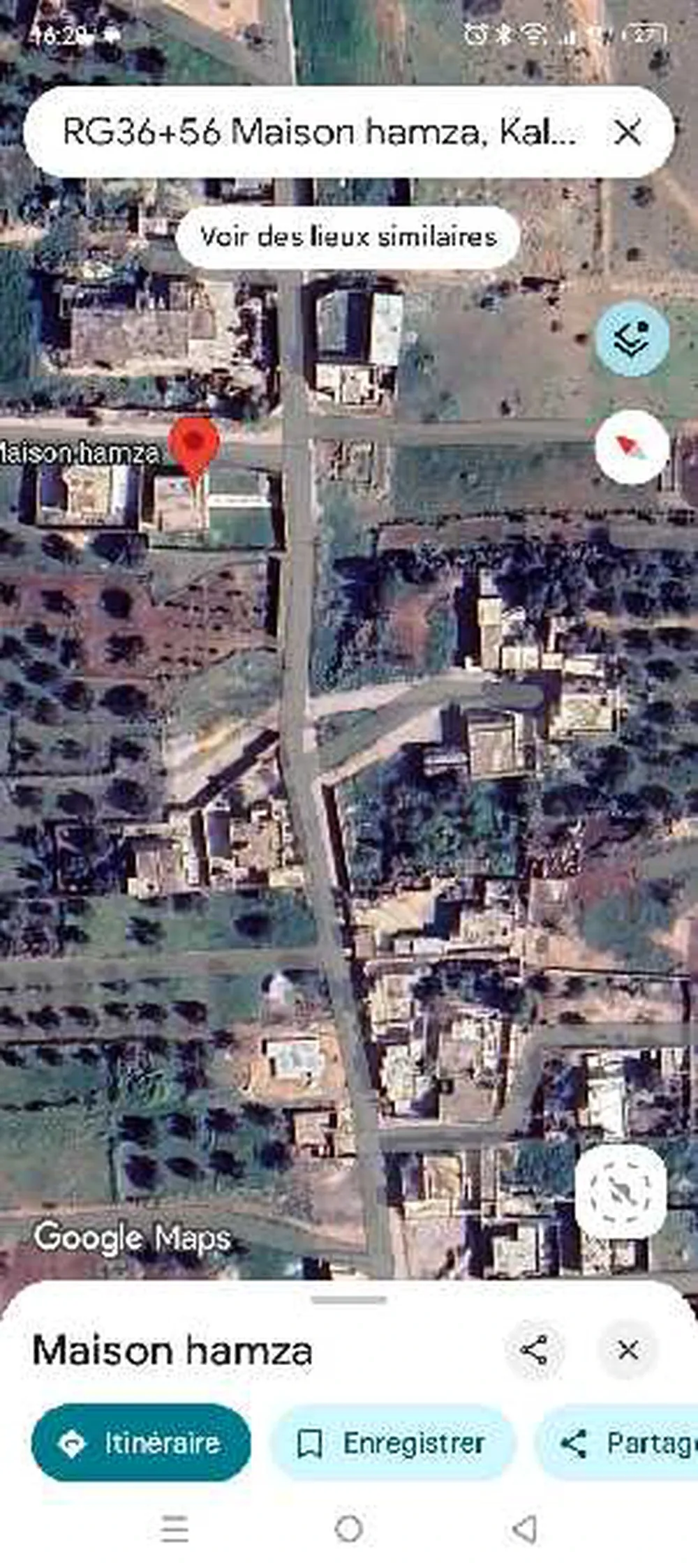
Task: Reset map orientation with the compass
Action: 632,447
